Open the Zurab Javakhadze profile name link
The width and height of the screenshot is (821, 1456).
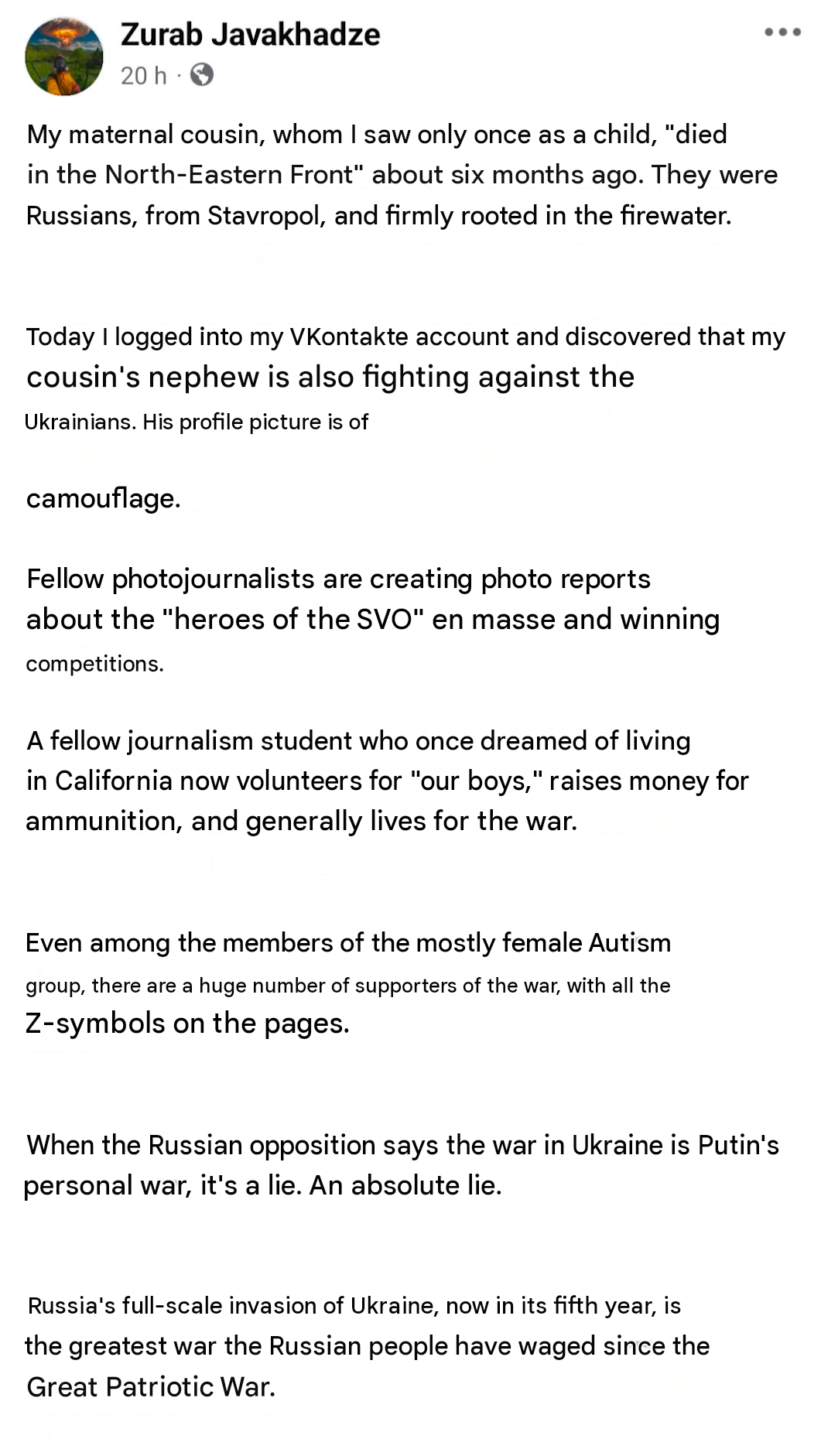[x=250, y=35]
